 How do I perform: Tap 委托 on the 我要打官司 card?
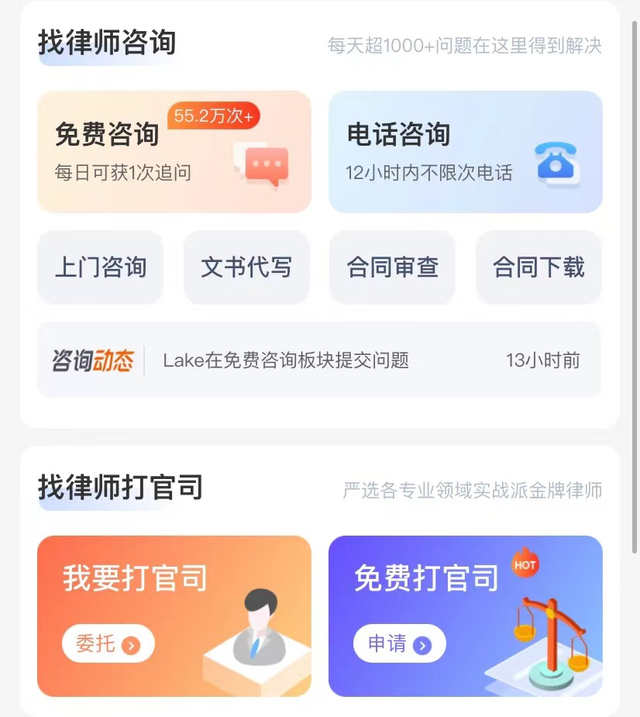(x=108, y=644)
